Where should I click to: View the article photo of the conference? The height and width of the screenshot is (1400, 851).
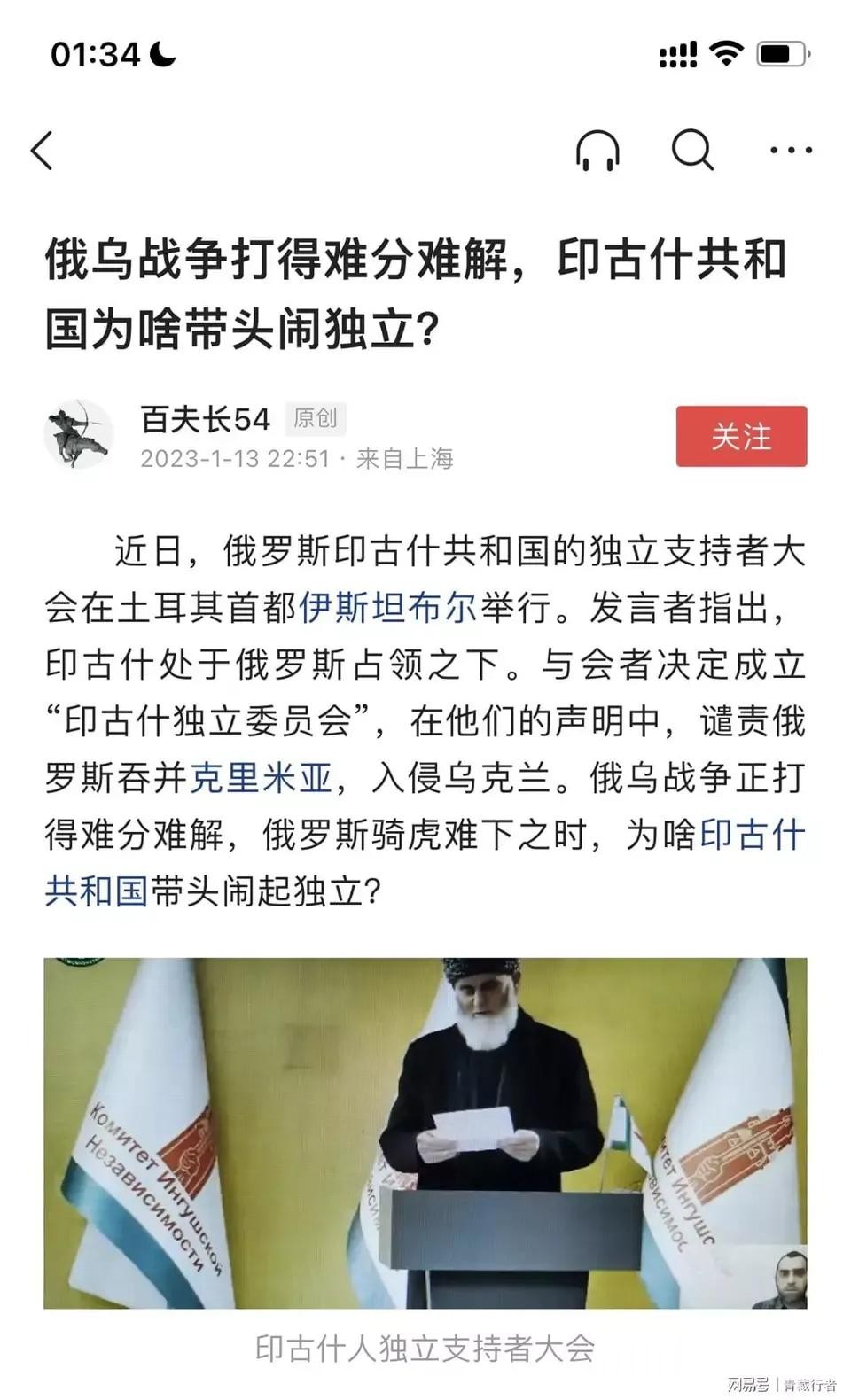pyautogui.click(x=425, y=1132)
